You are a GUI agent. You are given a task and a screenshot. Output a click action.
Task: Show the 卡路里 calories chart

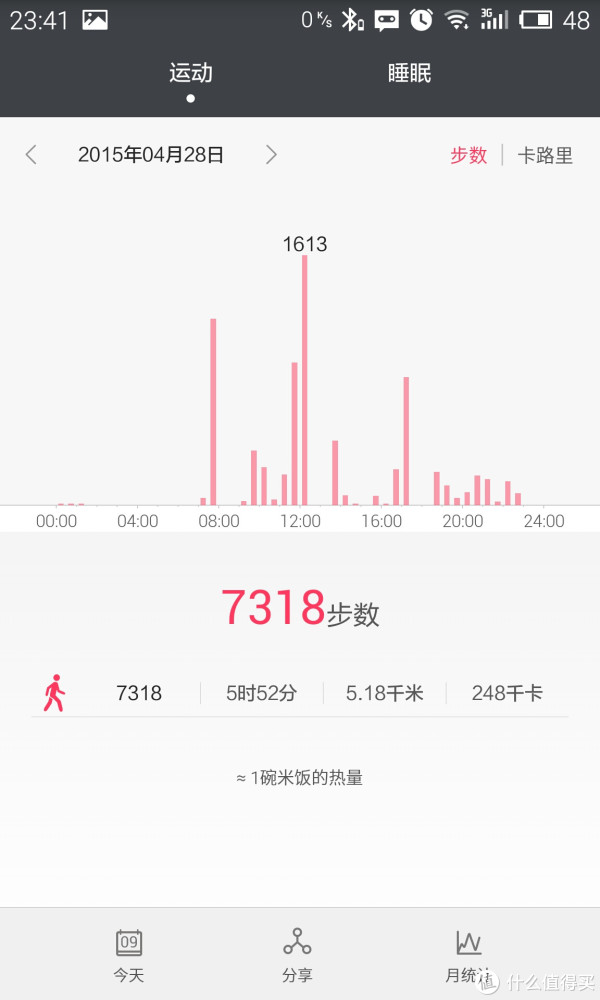click(545, 155)
